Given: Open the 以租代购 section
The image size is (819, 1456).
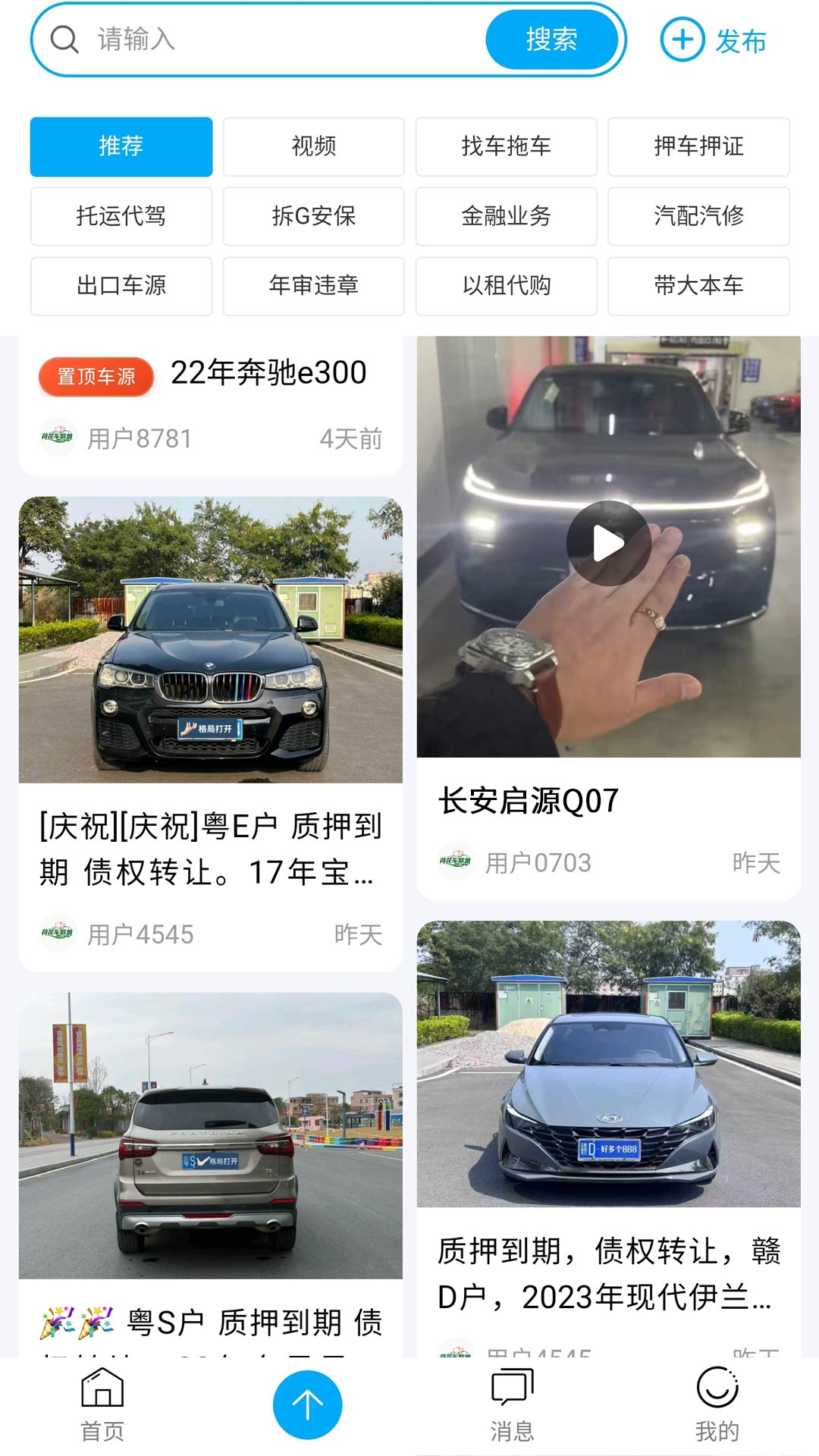Looking at the screenshot, I should tap(506, 286).
